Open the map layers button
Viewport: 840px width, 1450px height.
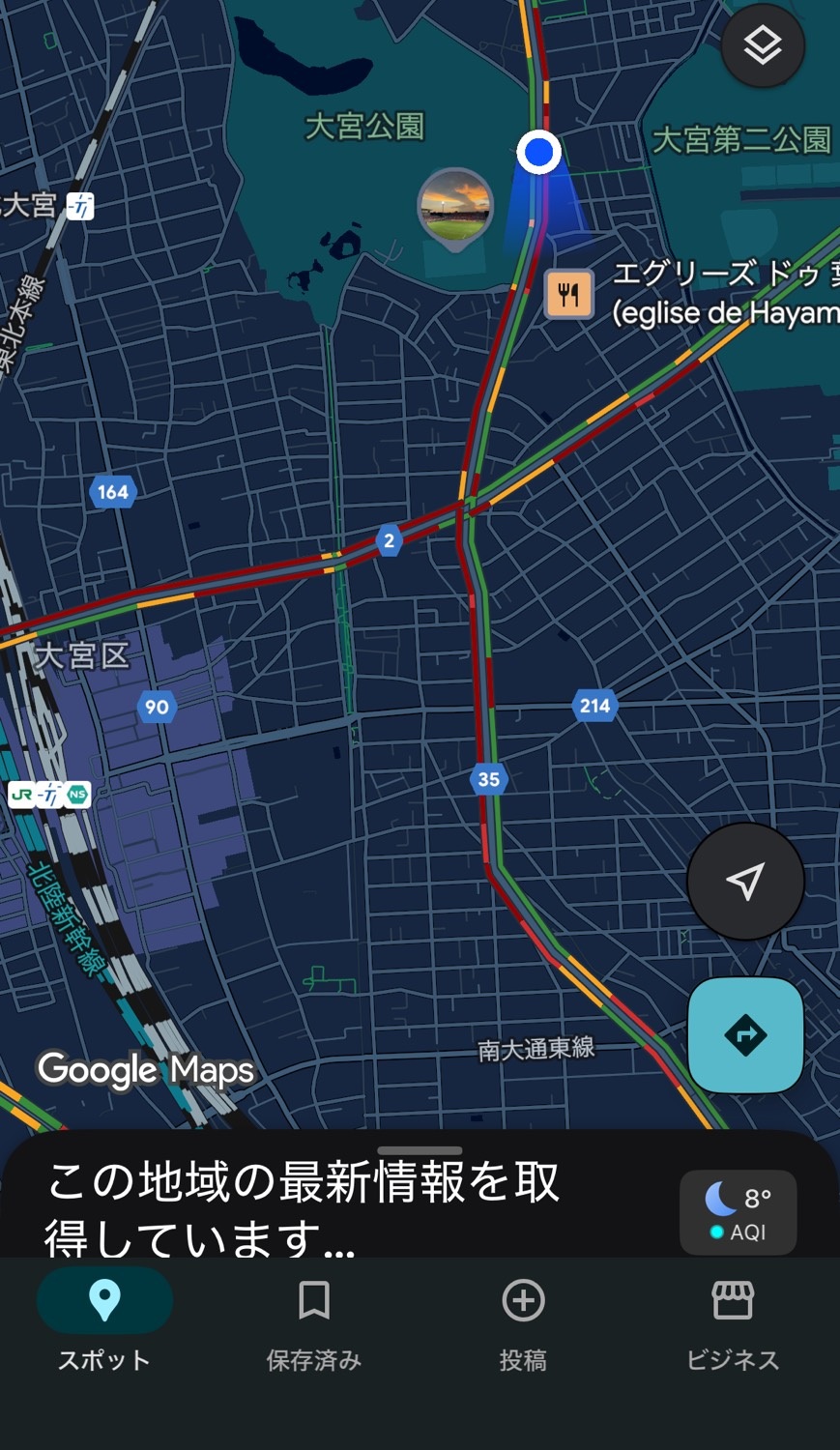(763, 45)
